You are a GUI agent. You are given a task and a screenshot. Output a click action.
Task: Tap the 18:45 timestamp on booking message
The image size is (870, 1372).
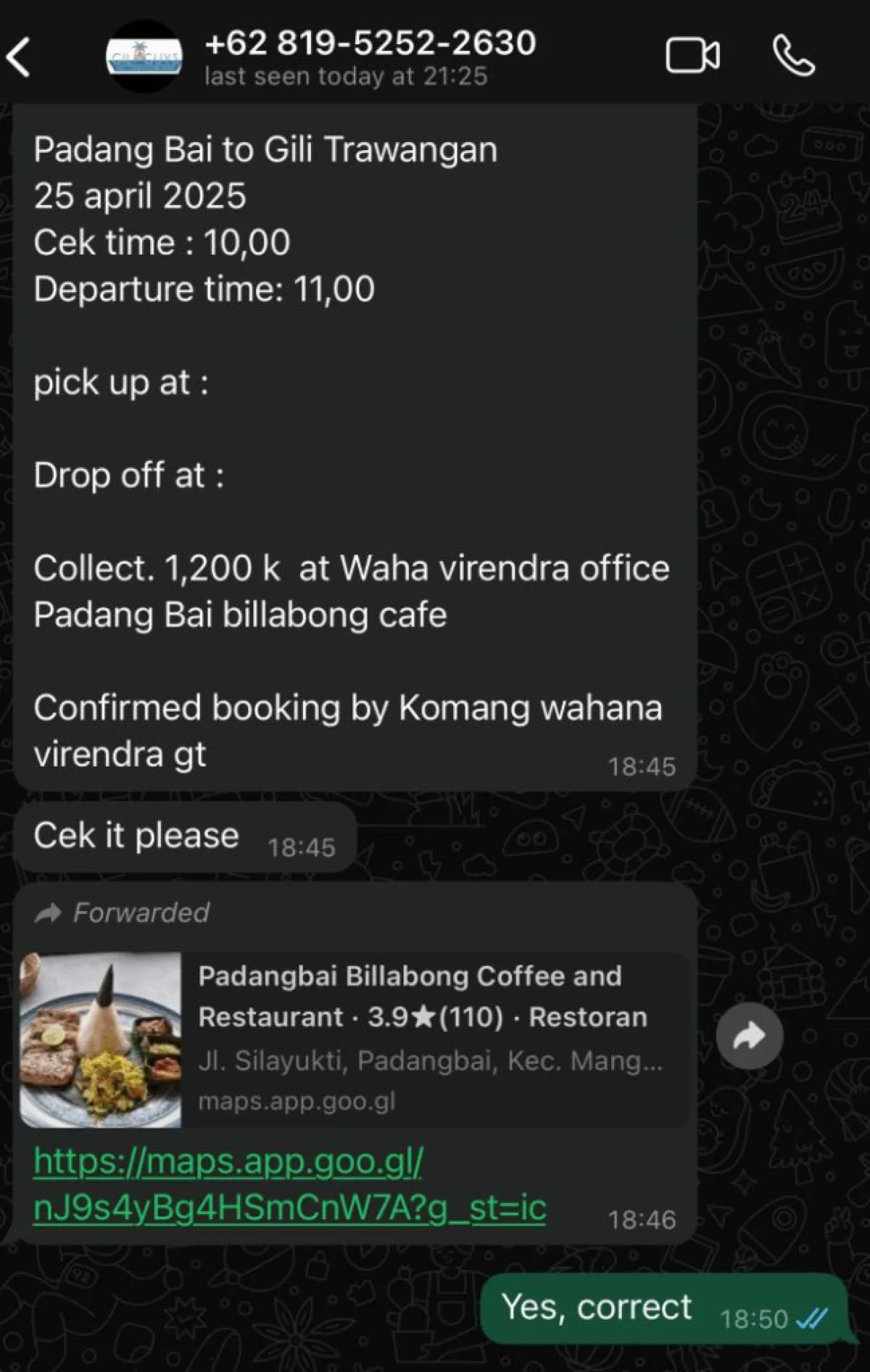point(644,765)
